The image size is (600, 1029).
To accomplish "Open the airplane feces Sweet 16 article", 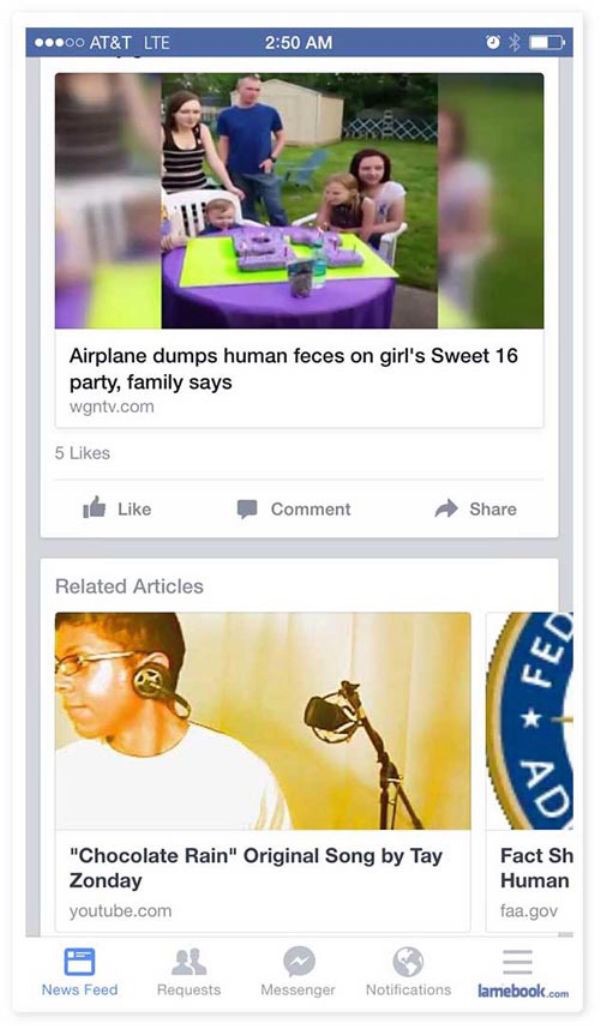I will (299, 249).
